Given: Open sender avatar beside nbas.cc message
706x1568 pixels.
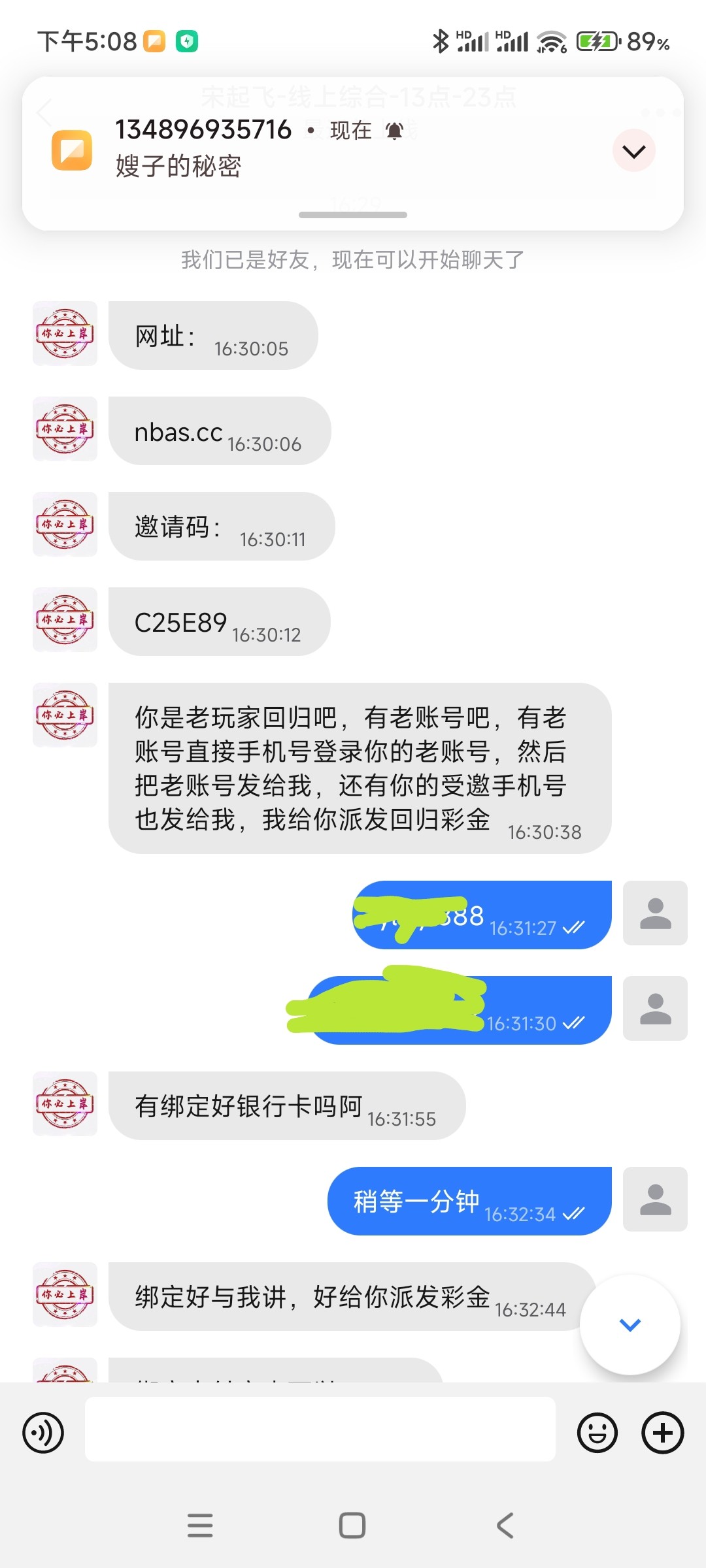Looking at the screenshot, I should (x=65, y=429).
